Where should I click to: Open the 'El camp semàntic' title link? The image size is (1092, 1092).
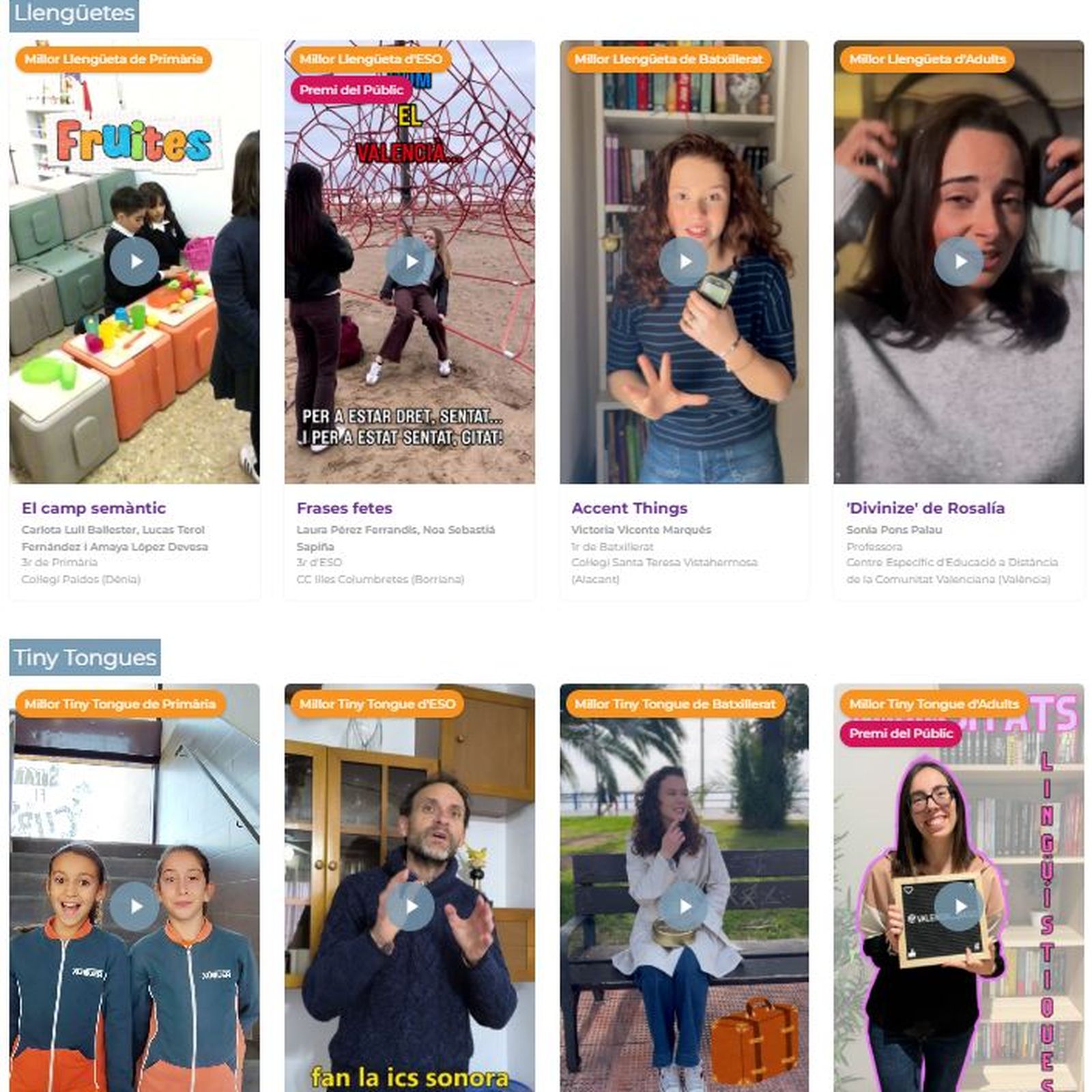pos(94,508)
